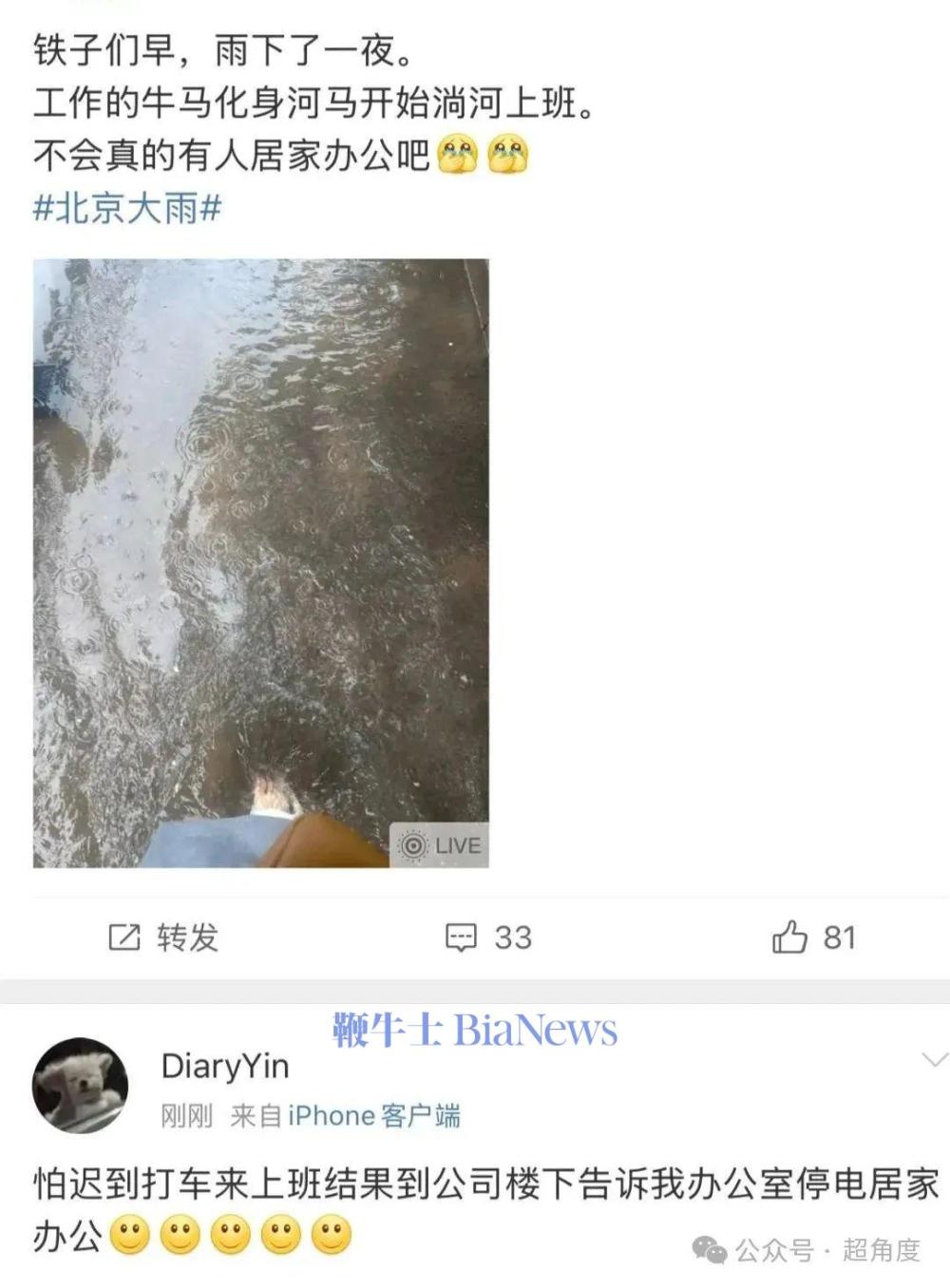Open DiaryYin's profile avatar
The height and width of the screenshot is (1288, 950).
coord(80,1085)
